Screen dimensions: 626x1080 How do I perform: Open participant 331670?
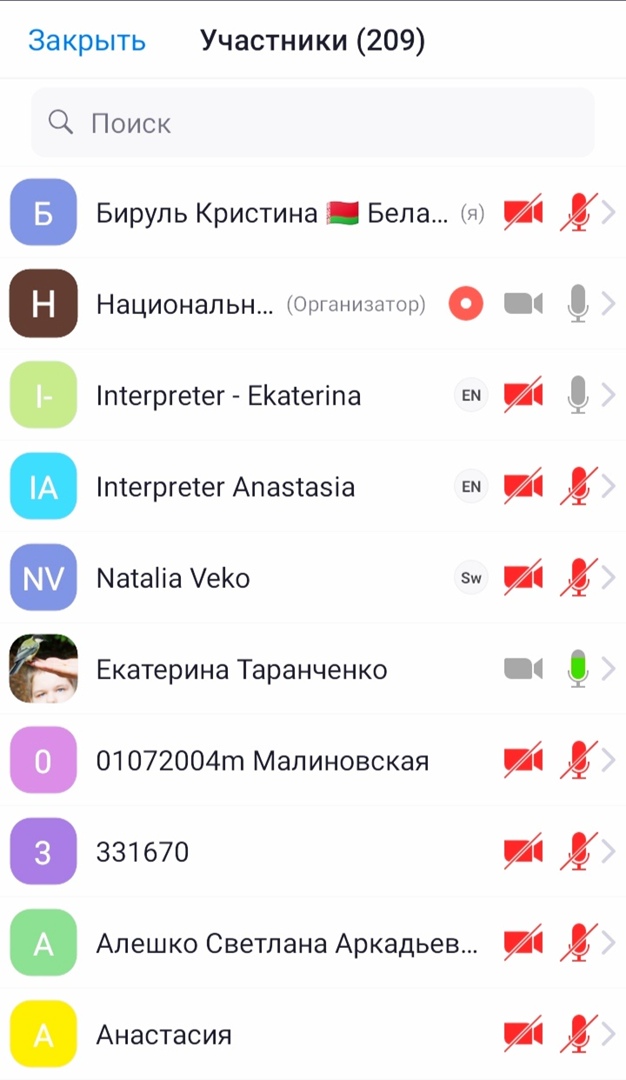click(142, 852)
